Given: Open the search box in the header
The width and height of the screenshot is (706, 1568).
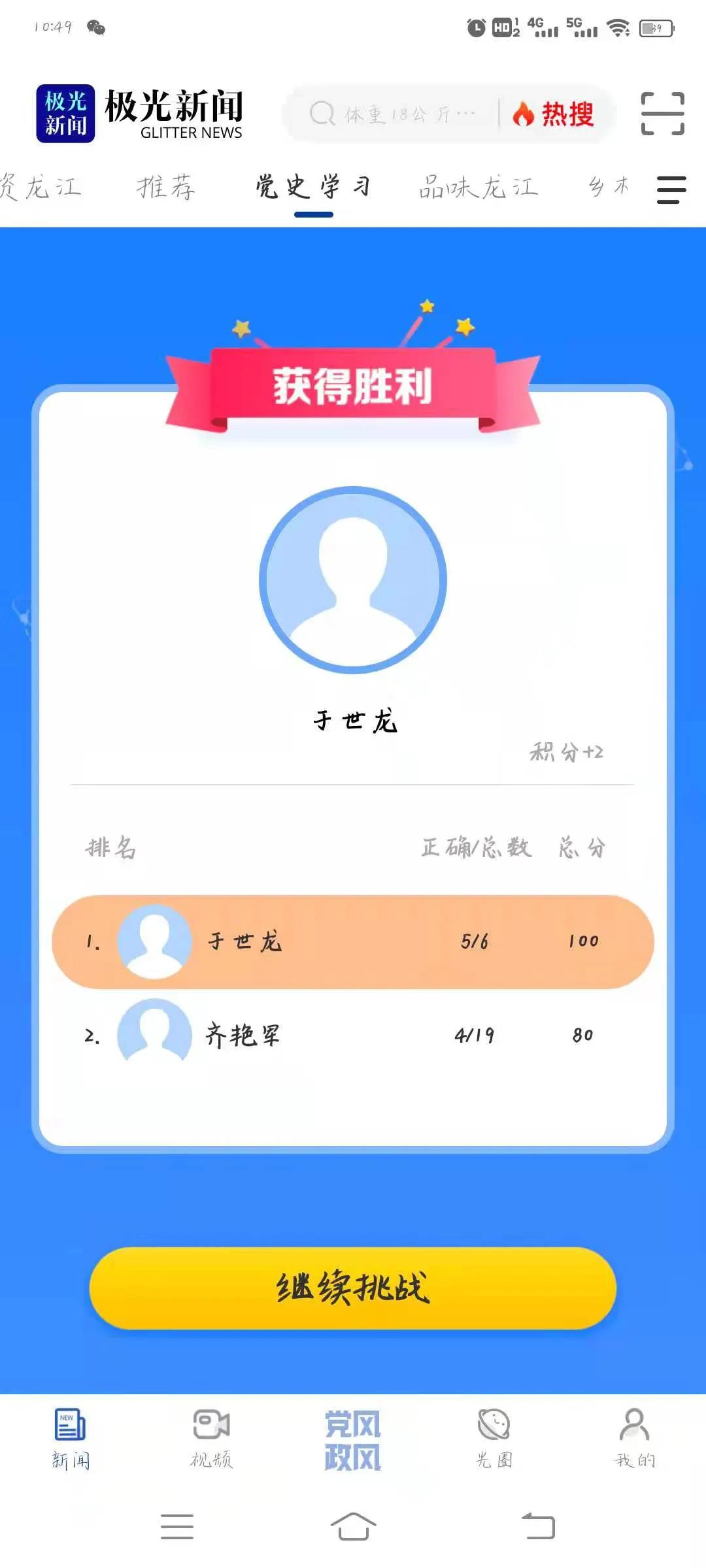Looking at the screenshot, I should [392, 114].
